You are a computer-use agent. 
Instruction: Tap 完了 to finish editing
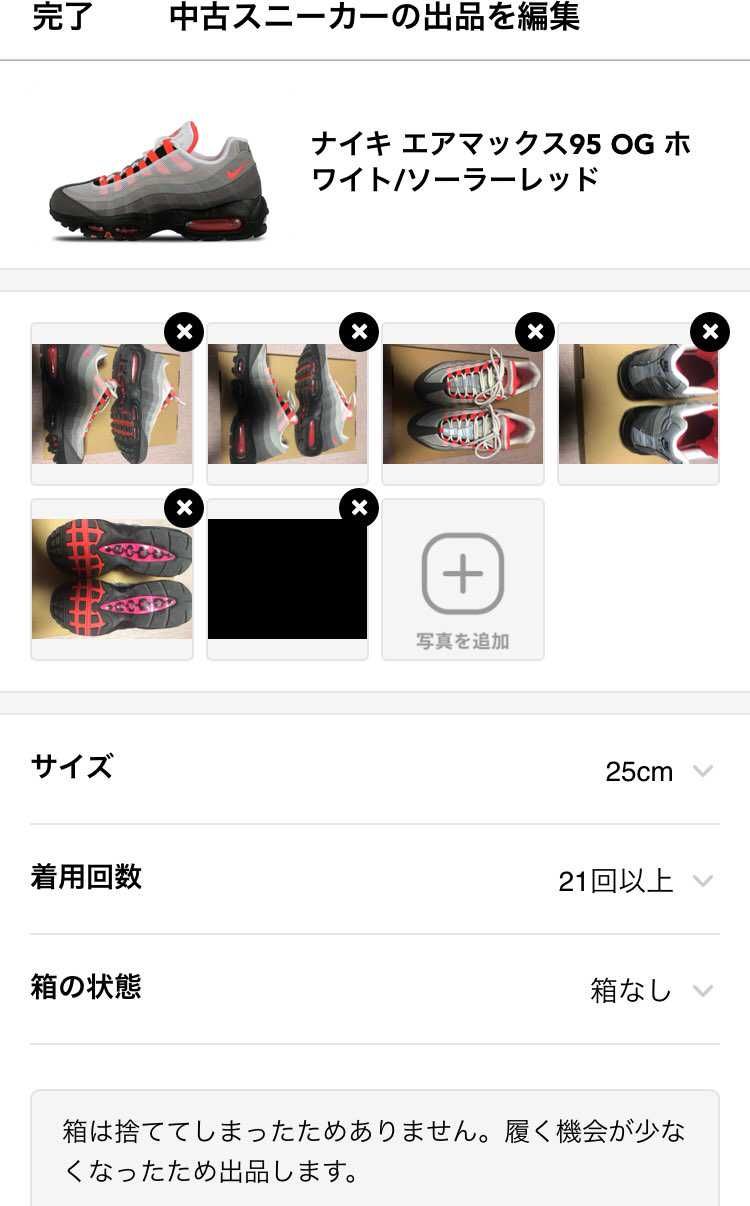pyautogui.click(x=62, y=17)
